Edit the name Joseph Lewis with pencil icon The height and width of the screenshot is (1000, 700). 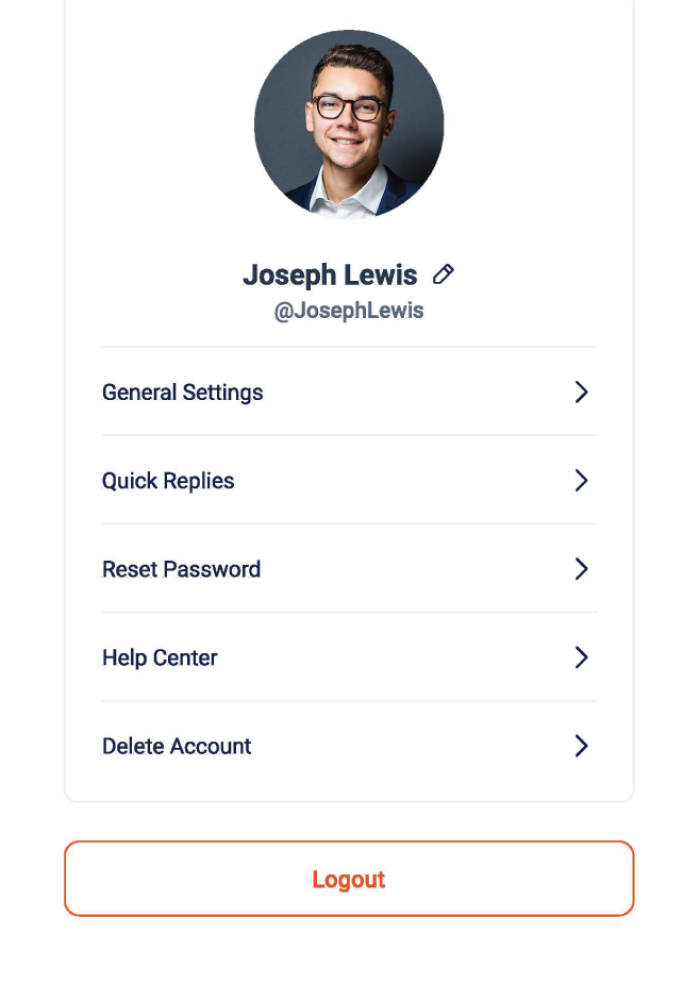[x=443, y=274]
